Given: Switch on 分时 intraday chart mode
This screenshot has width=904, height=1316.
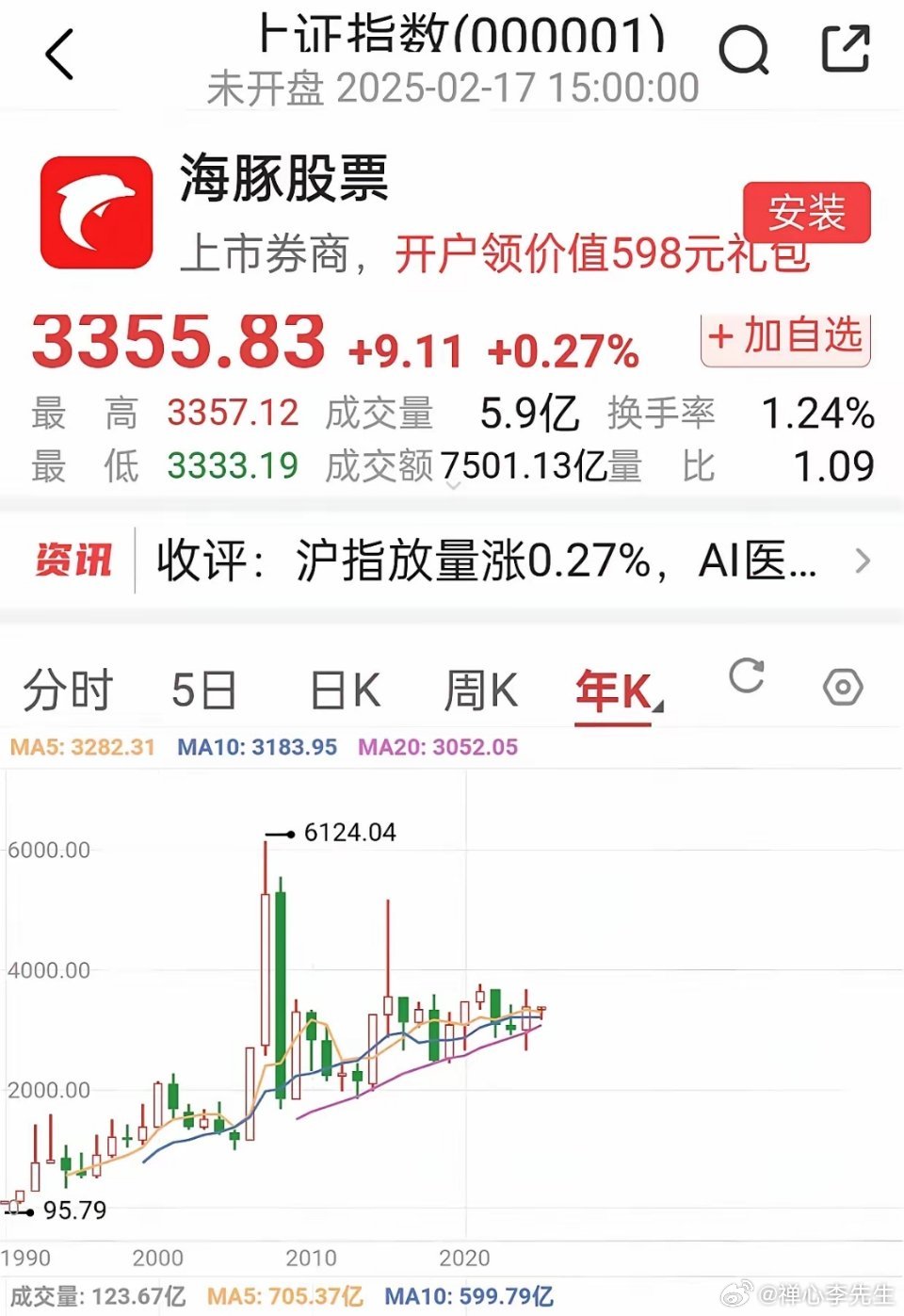Looking at the screenshot, I should click(x=66, y=689).
